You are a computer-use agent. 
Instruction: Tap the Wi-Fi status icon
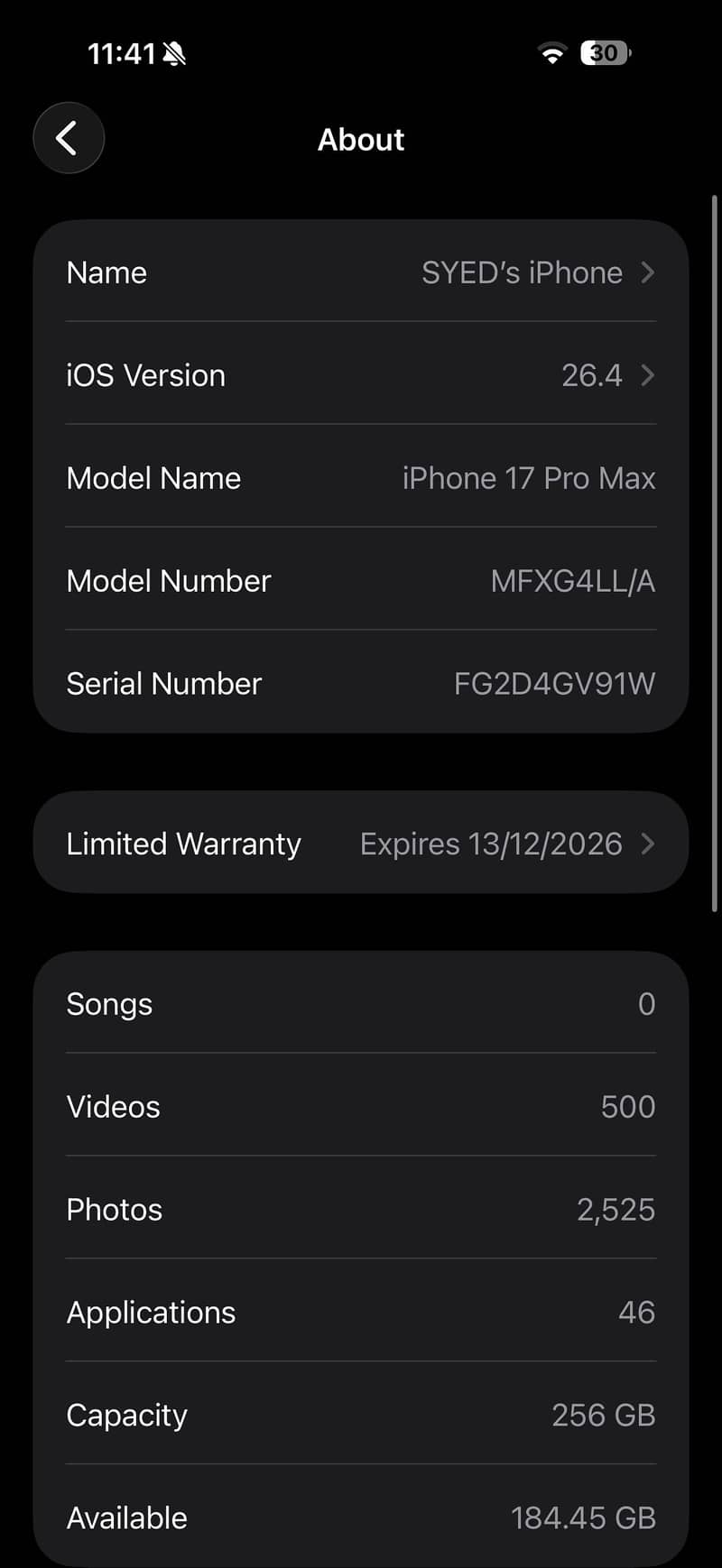coord(552,52)
